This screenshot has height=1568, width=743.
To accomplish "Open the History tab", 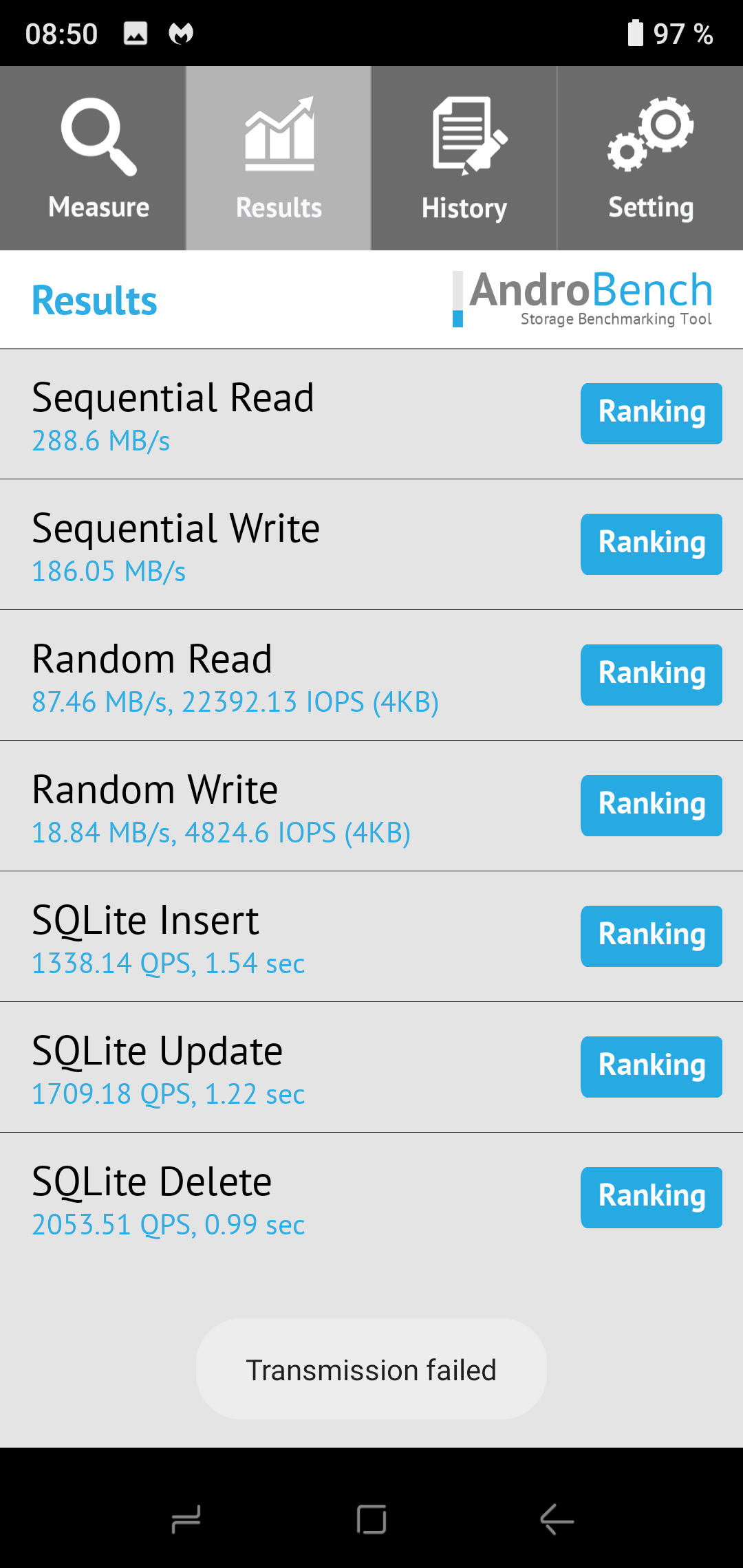I will click(x=464, y=158).
